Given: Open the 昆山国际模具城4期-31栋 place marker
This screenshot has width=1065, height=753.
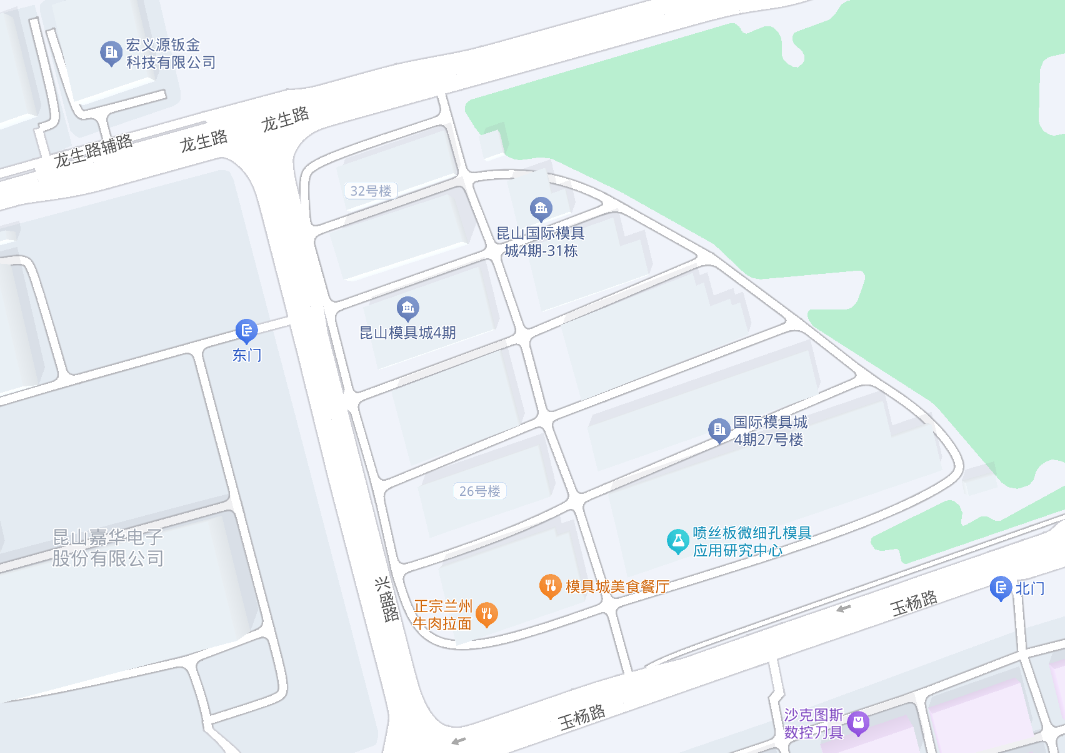Looking at the screenshot, I should [x=541, y=208].
